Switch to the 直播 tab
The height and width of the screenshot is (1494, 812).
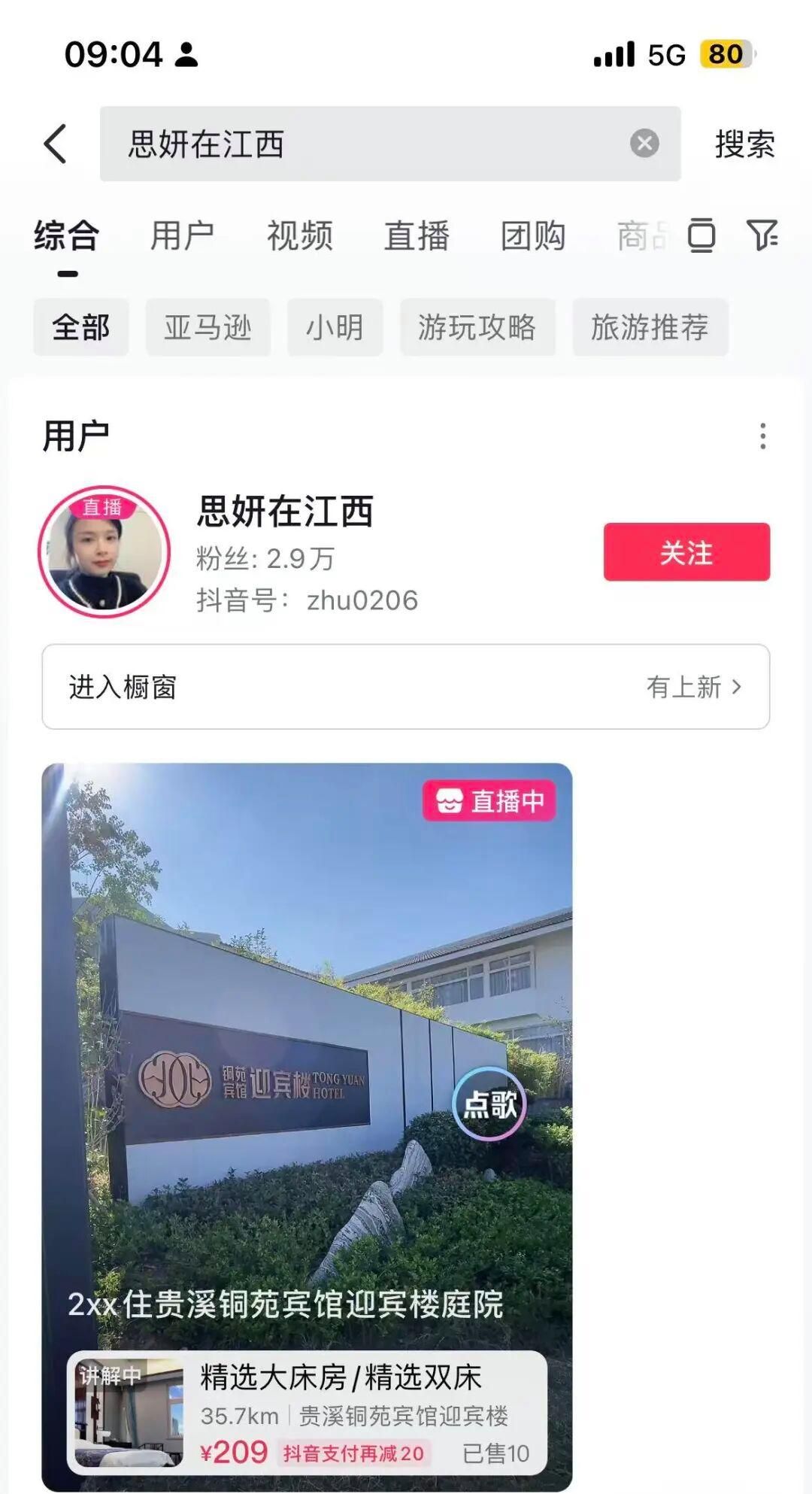[417, 236]
